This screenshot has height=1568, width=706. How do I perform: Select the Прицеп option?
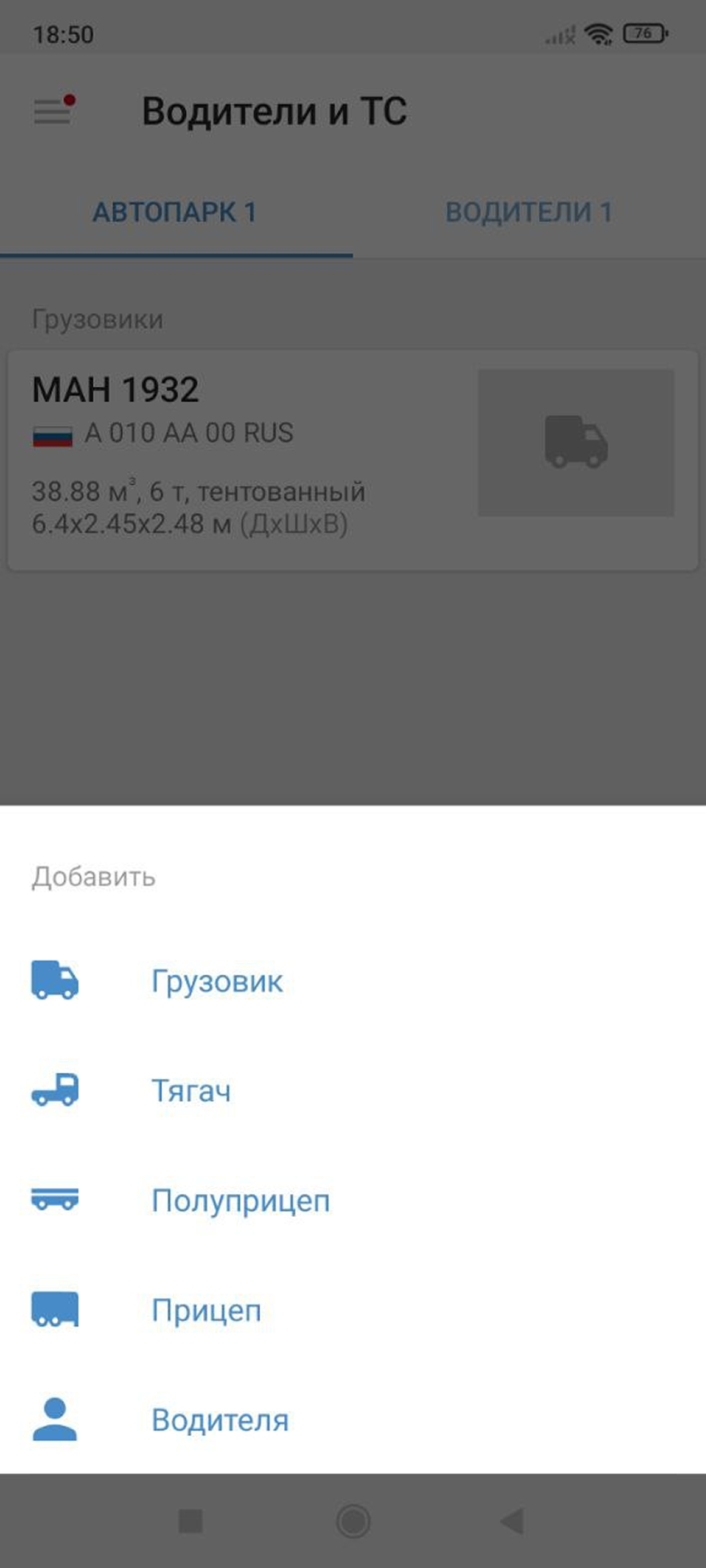pos(205,1310)
